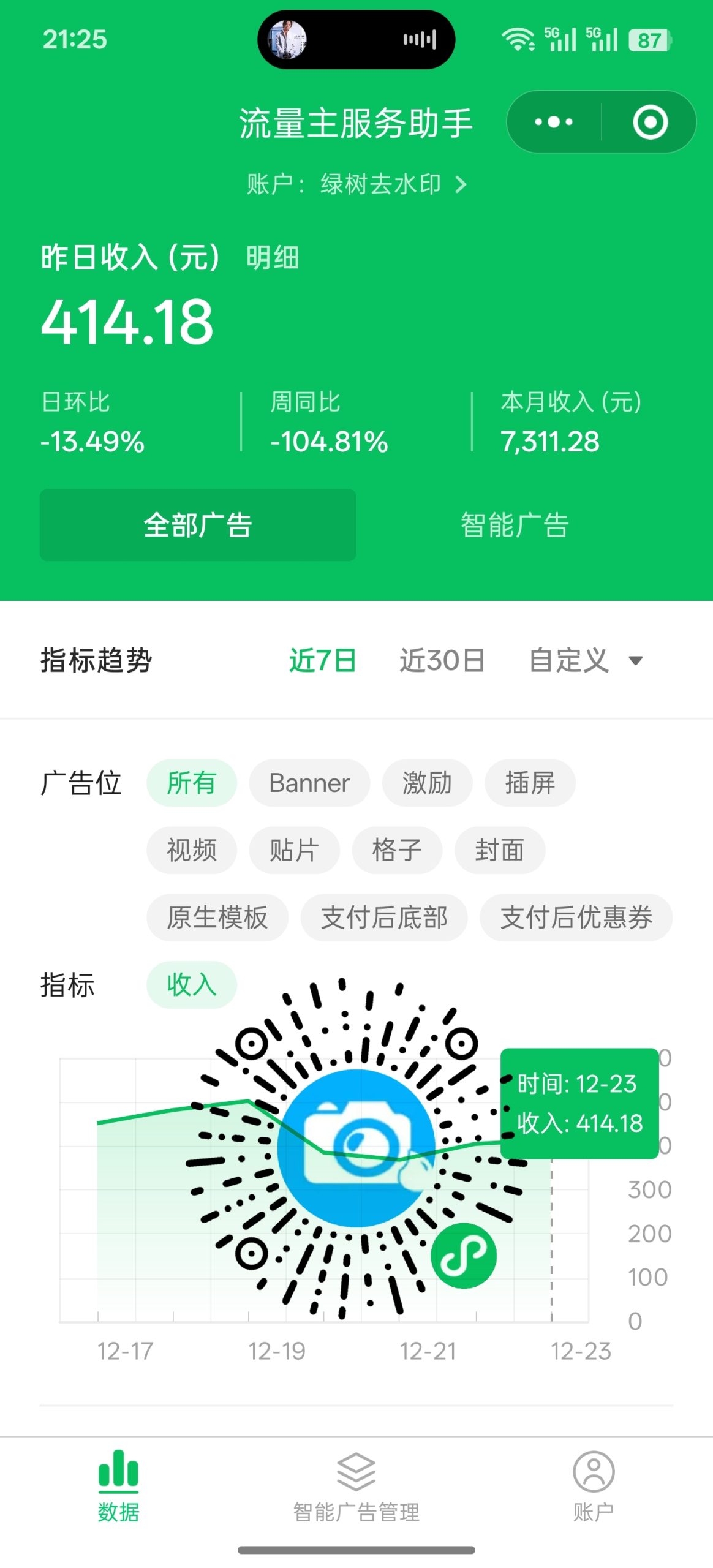This screenshot has height=1568, width=713.
Task: Choose the 支付后优惠券 filter
Action: tap(576, 917)
